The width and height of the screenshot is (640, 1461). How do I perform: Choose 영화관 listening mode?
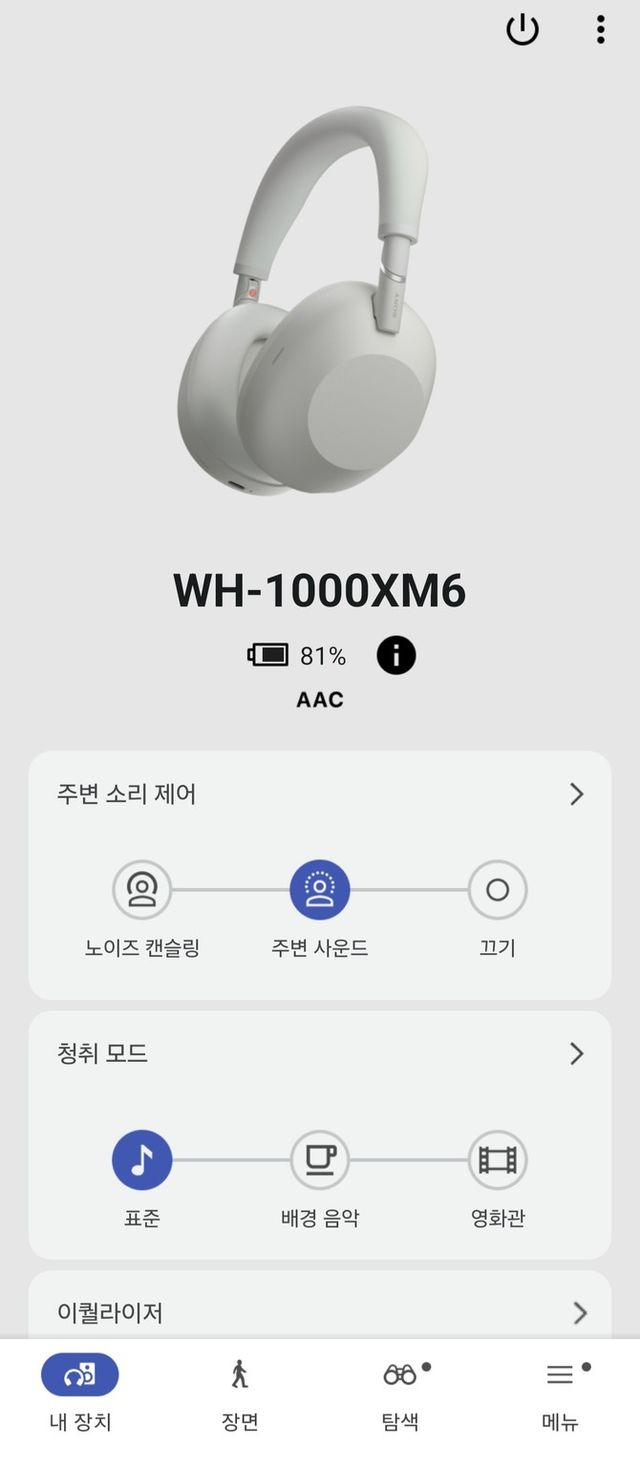coord(497,1160)
